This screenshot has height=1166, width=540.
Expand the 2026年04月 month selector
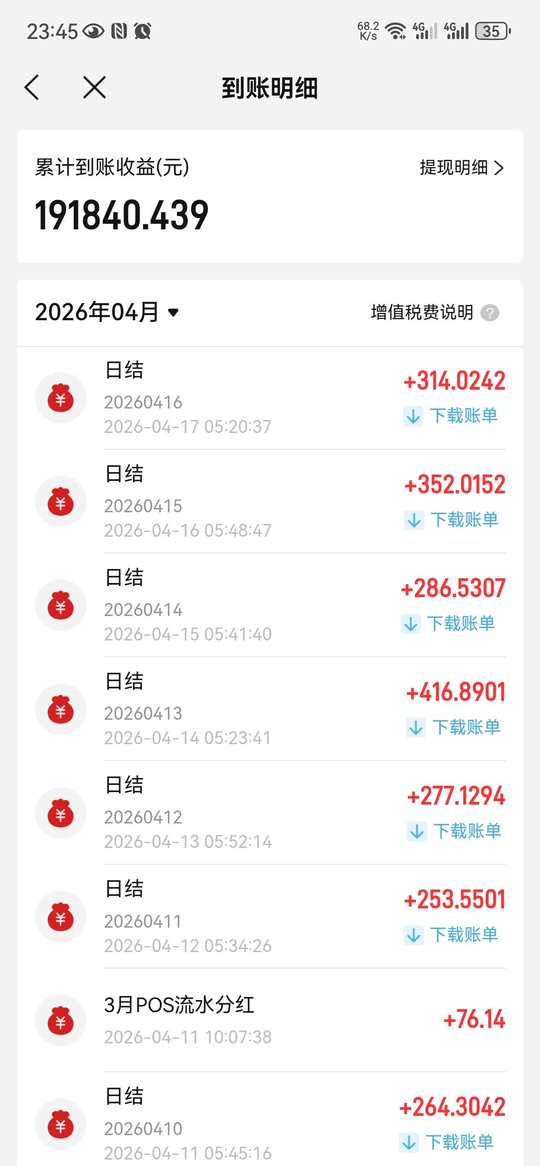107,312
